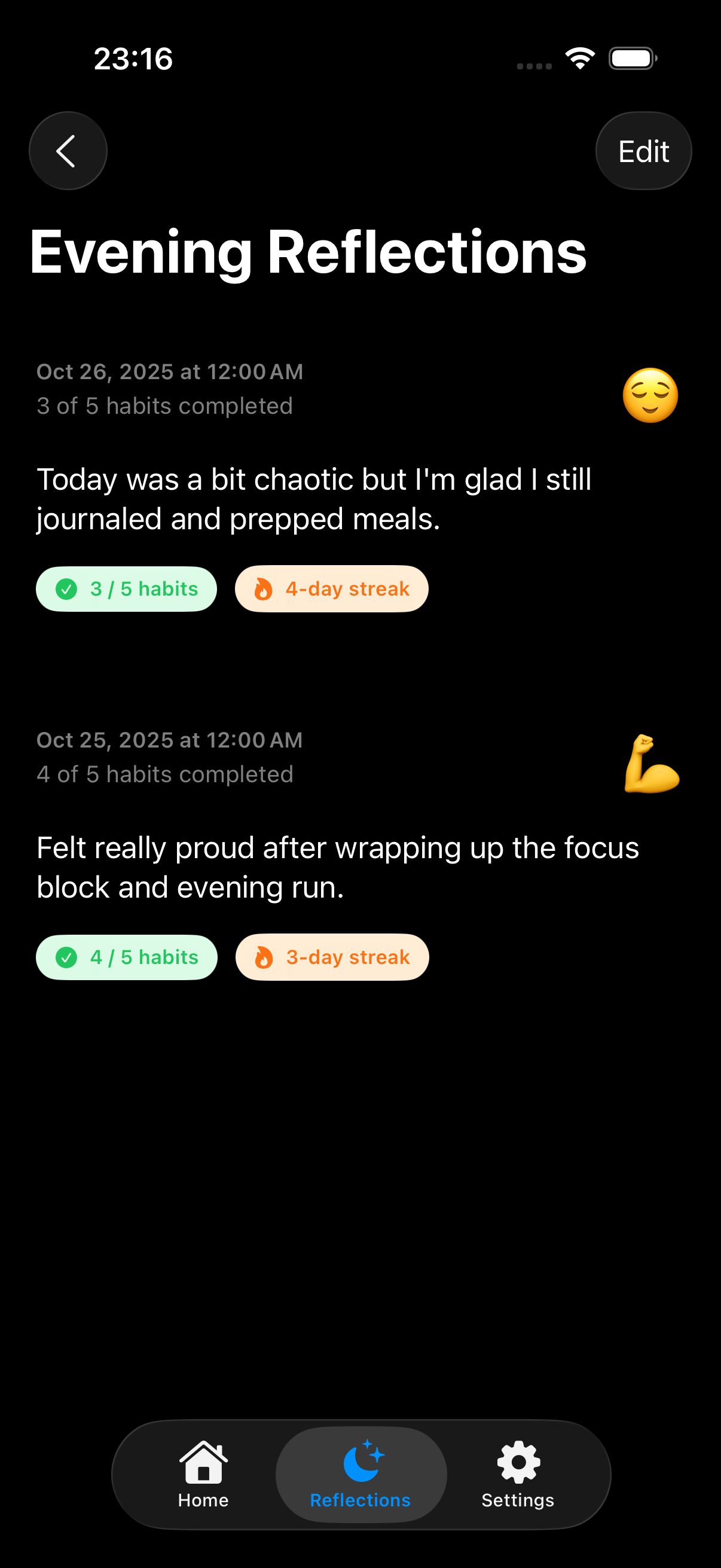Tap the Evening Reflections title
Screen dimensions: 721x1568
[x=308, y=252]
